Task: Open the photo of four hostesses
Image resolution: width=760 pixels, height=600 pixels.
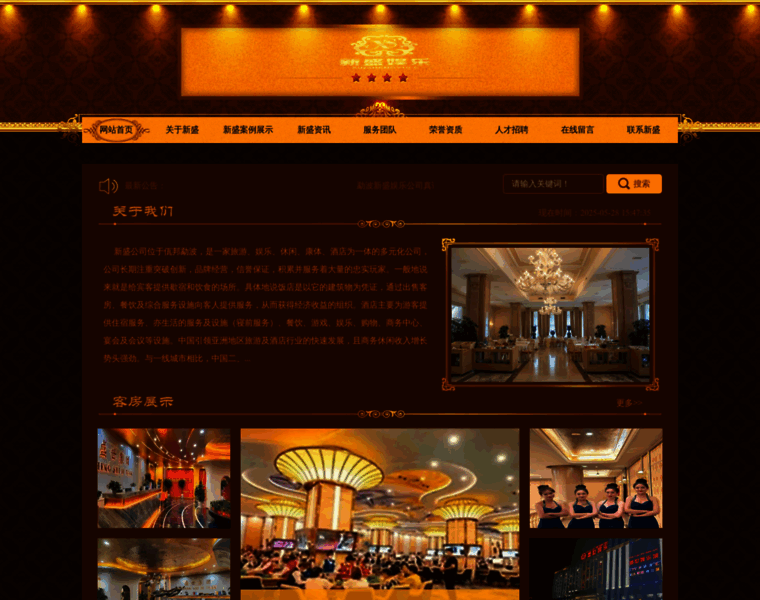Action: [596, 478]
